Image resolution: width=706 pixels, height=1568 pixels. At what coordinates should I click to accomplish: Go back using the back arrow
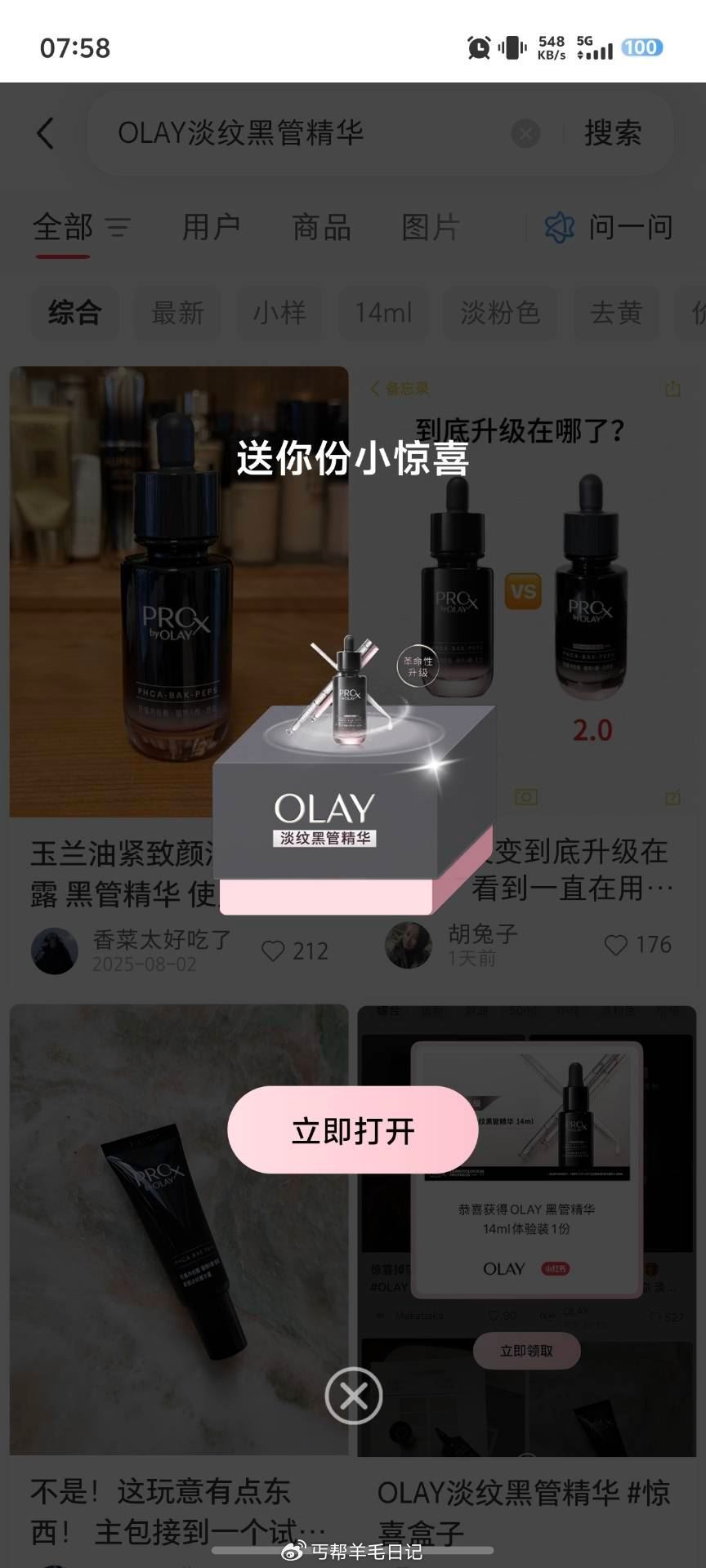coord(46,133)
